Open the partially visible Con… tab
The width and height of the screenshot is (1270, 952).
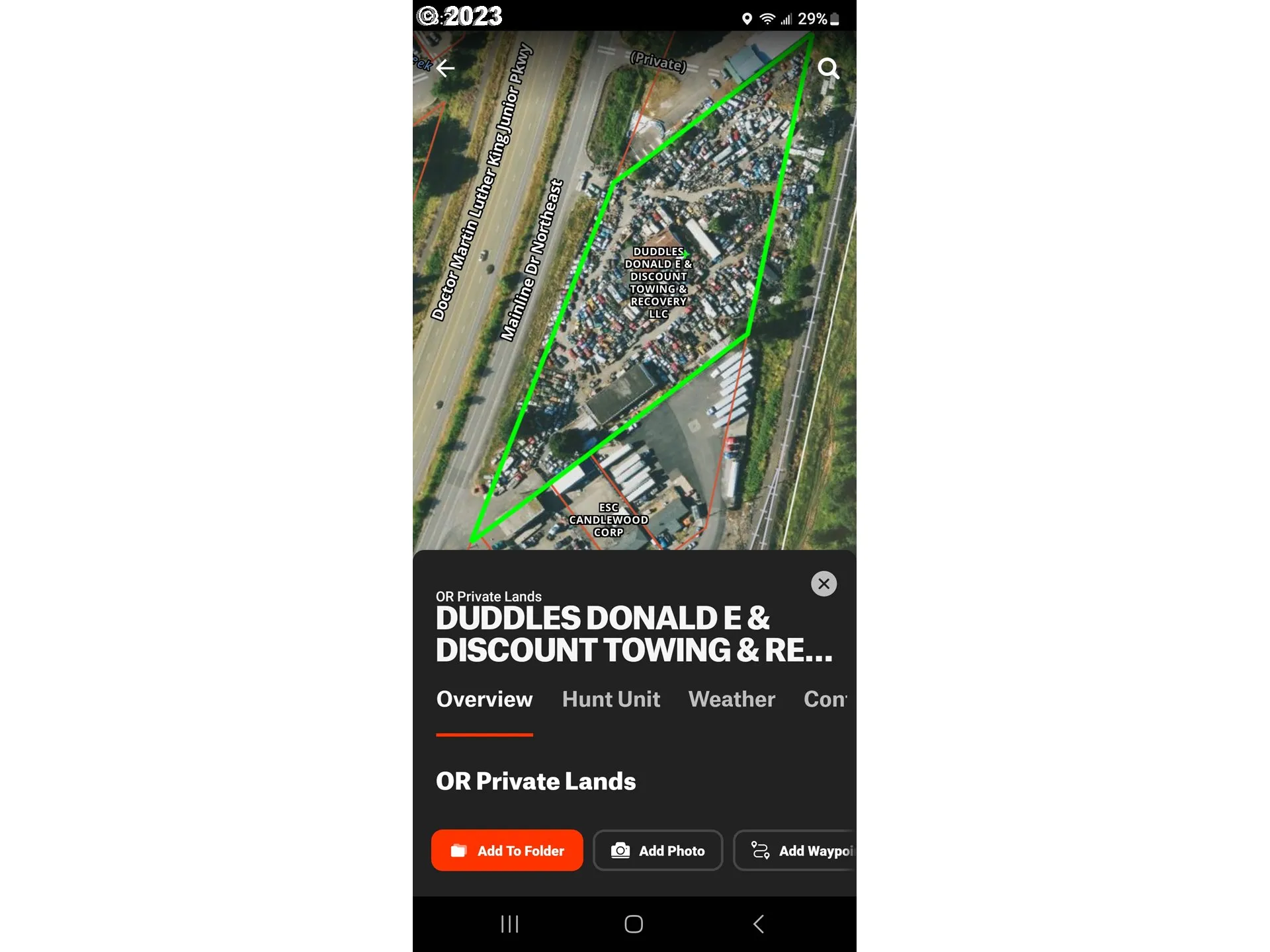pyautogui.click(x=825, y=699)
